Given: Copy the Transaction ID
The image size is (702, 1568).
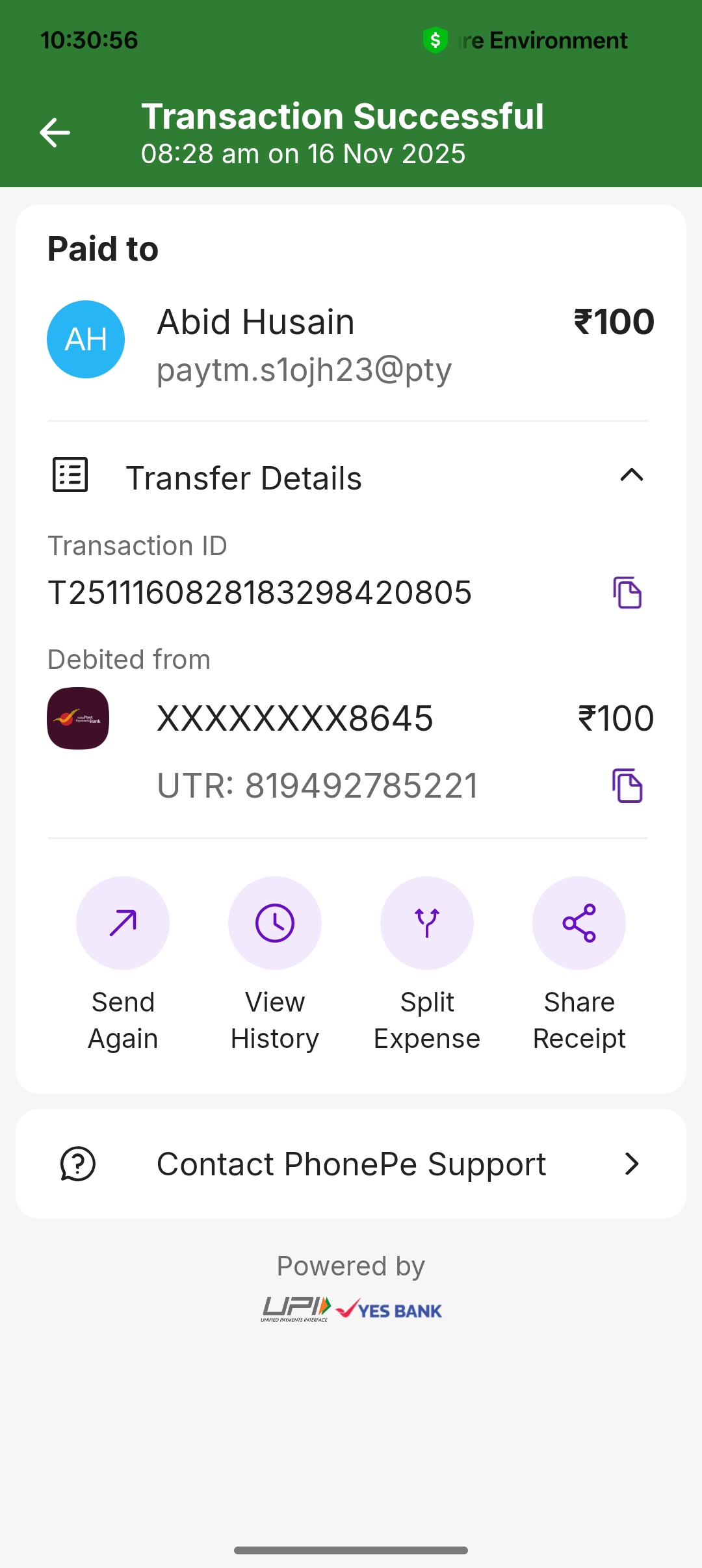Looking at the screenshot, I should (x=627, y=592).
